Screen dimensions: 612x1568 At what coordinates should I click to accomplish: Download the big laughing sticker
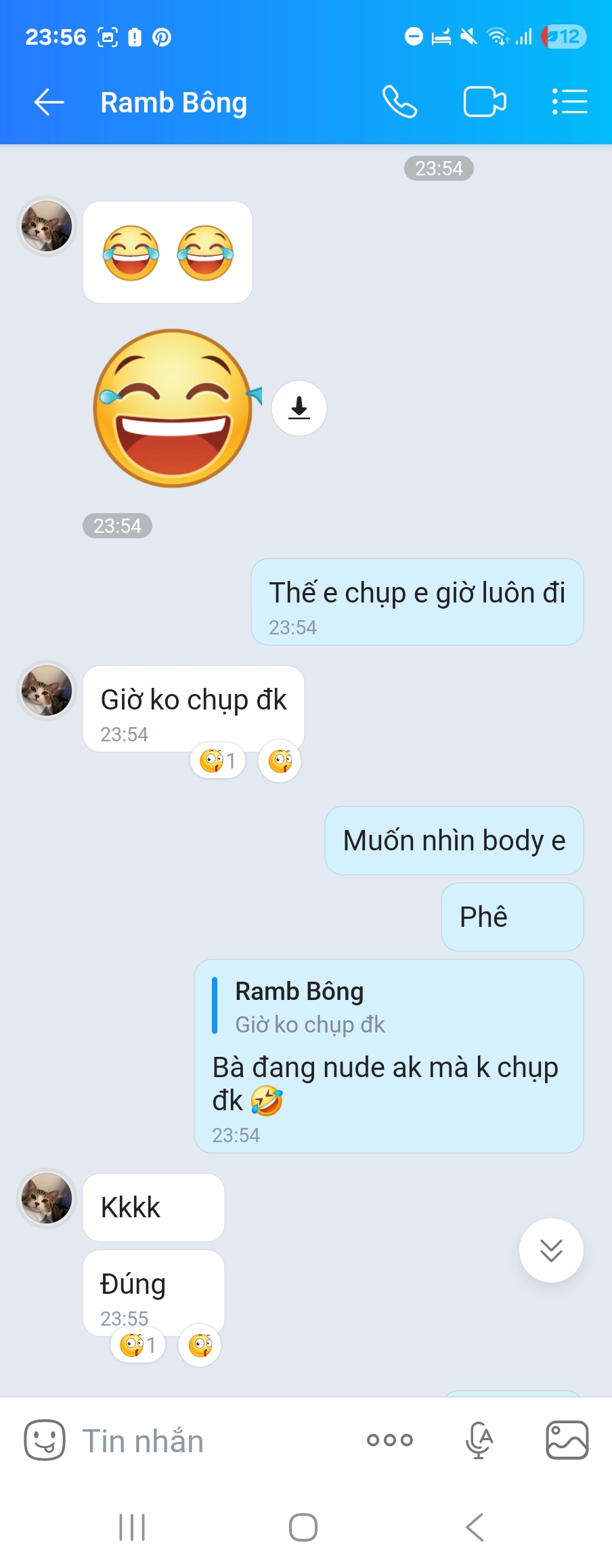coord(299,408)
